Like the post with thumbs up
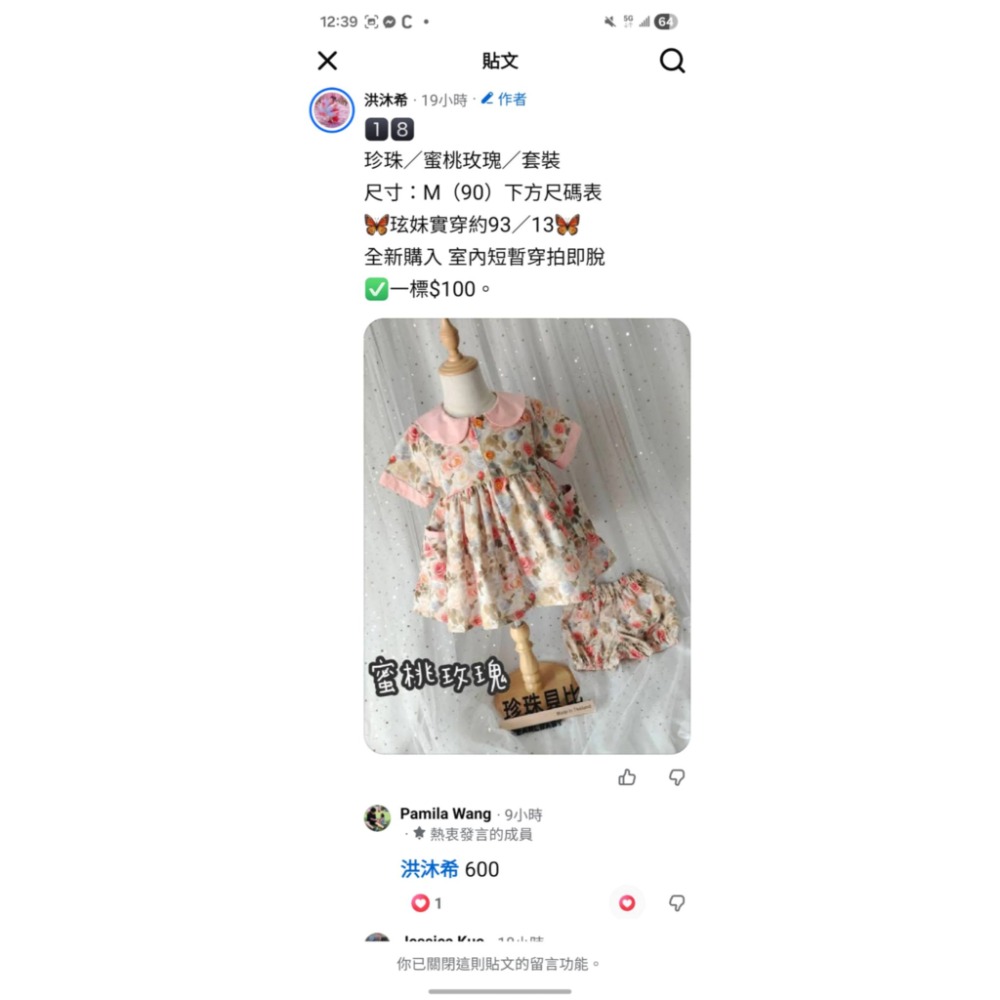The height and width of the screenshot is (1000, 1000). click(x=627, y=777)
